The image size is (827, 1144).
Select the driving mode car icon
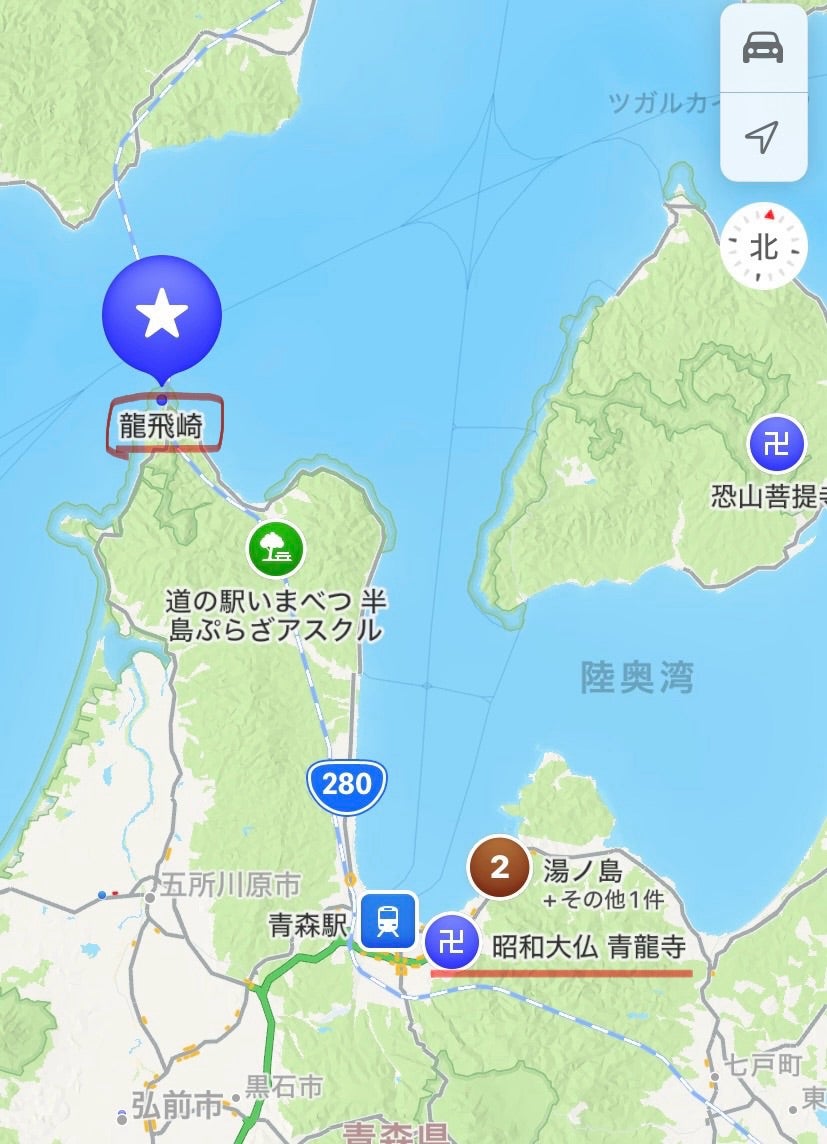[763, 46]
